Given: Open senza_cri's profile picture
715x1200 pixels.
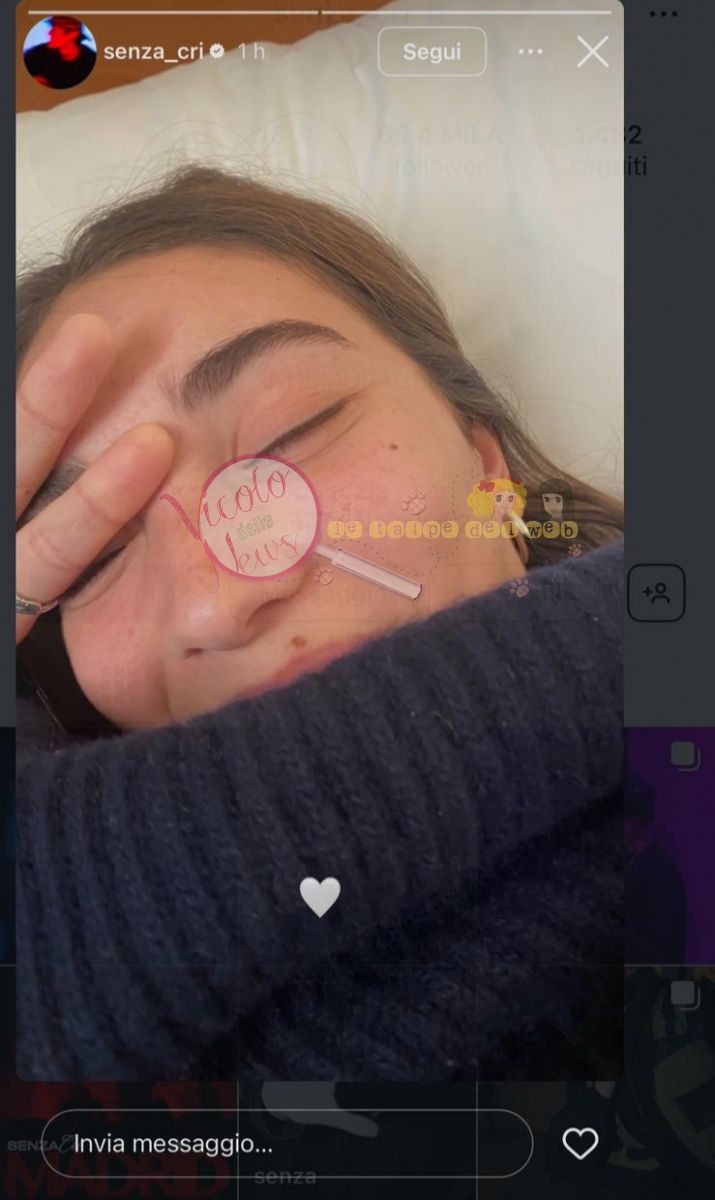Looking at the screenshot, I should (x=60, y=52).
